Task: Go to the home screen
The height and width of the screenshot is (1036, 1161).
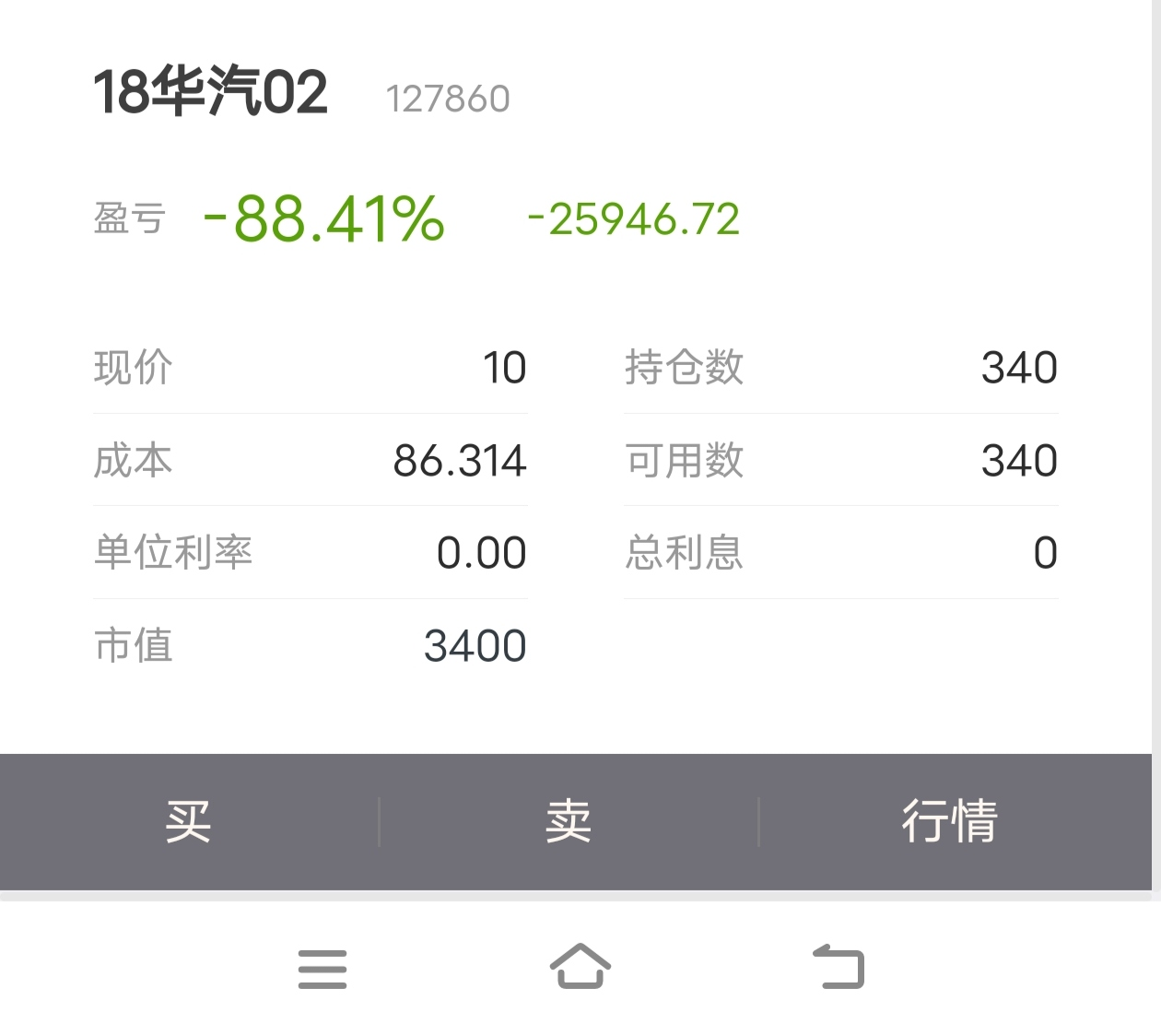Action: click(x=580, y=967)
